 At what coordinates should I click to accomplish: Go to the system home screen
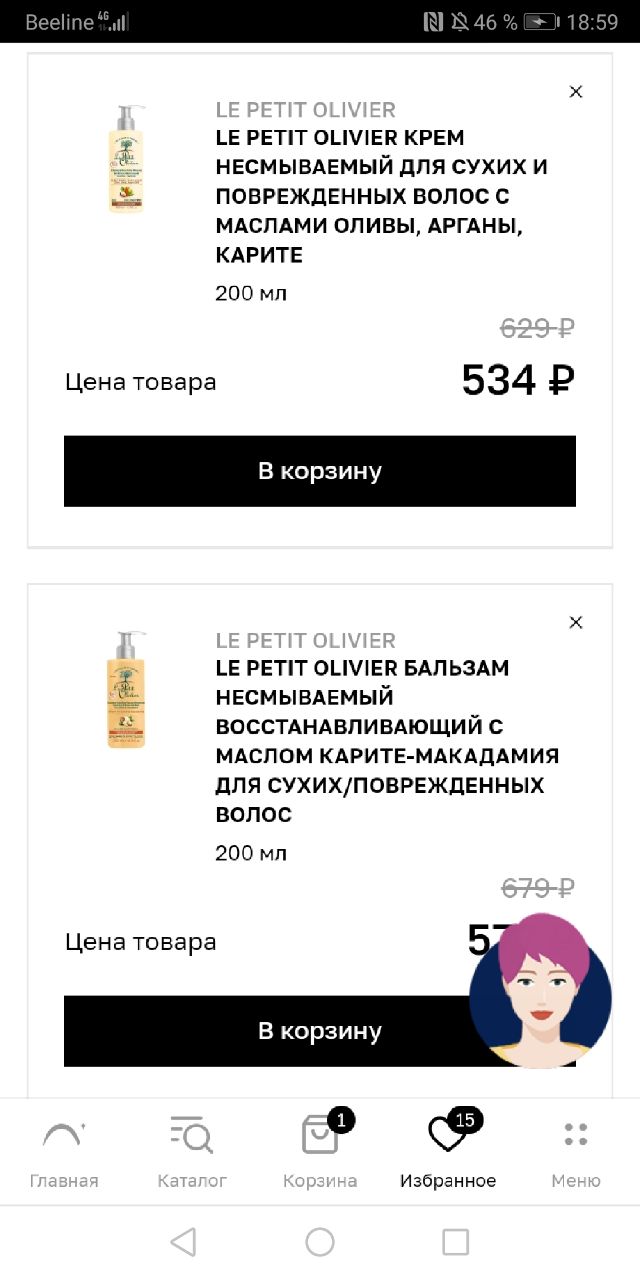tap(320, 1242)
